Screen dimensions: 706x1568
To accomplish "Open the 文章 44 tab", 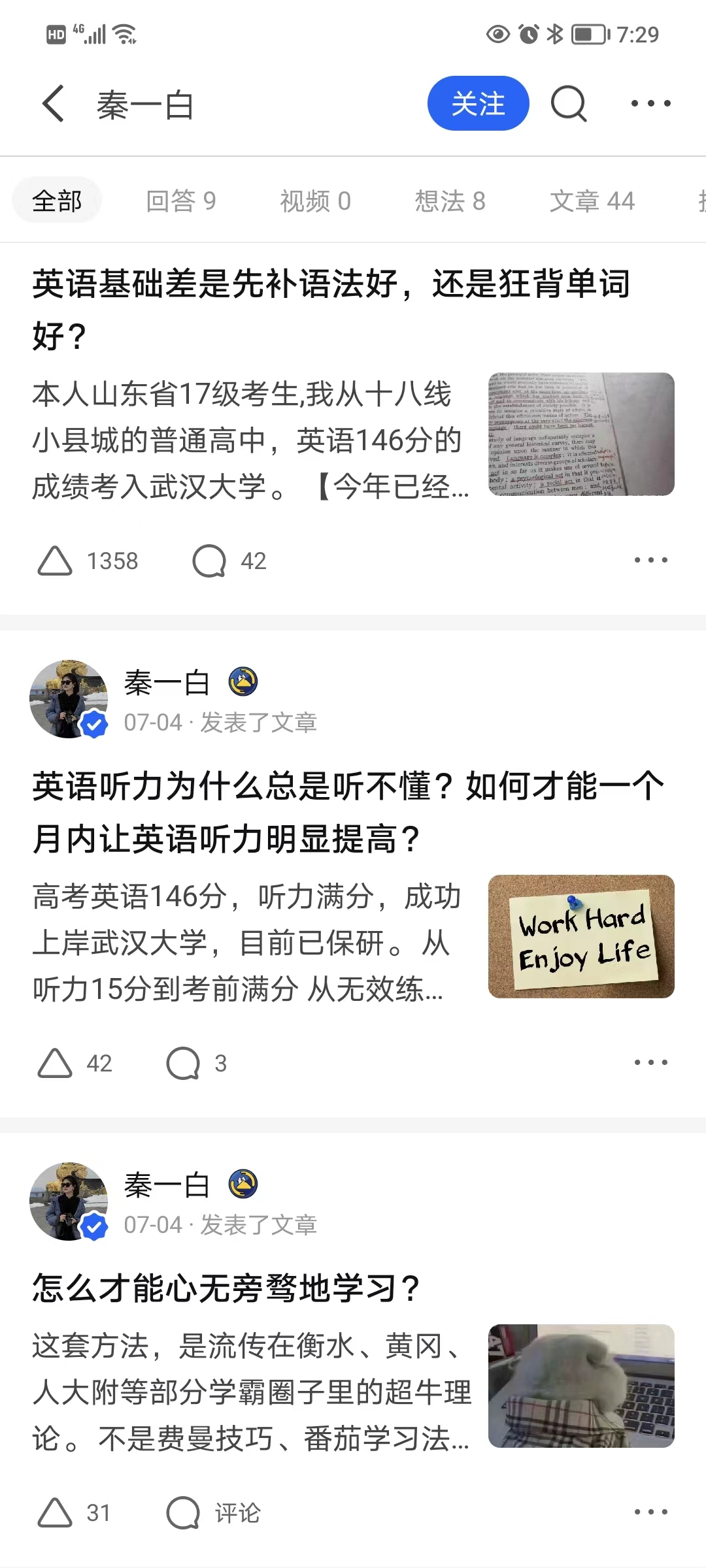I will pyautogui.click(x=592, y=201).
